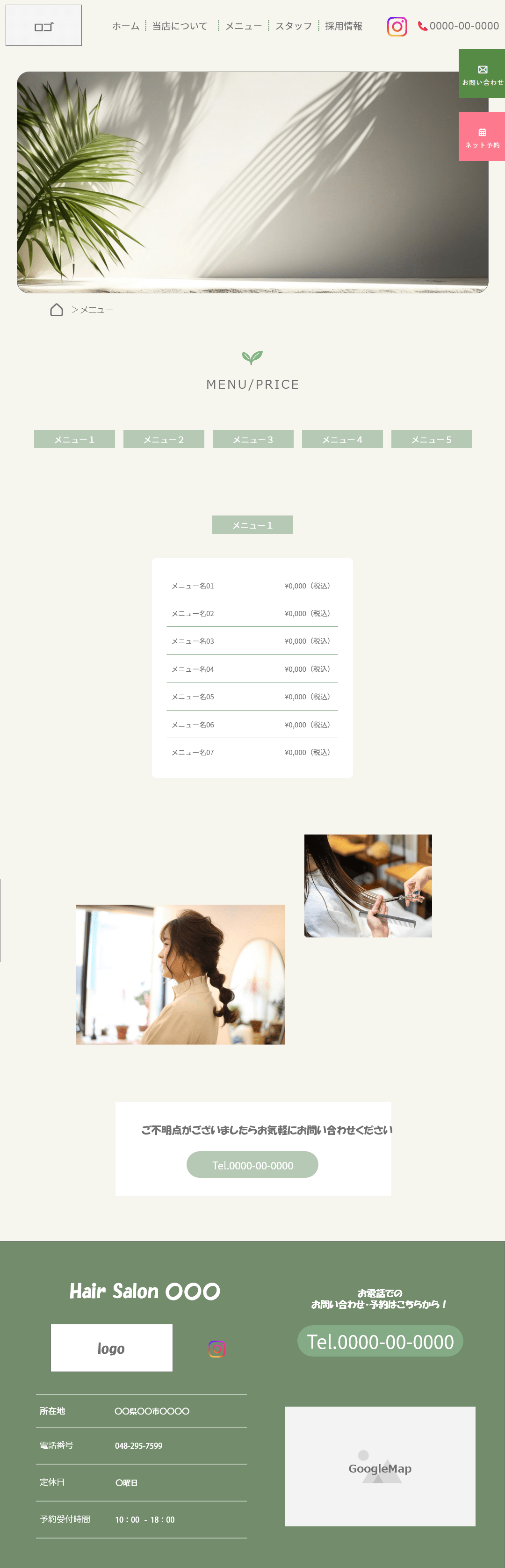Open the GoogleMap placeholder in footer

point(380,1466)
